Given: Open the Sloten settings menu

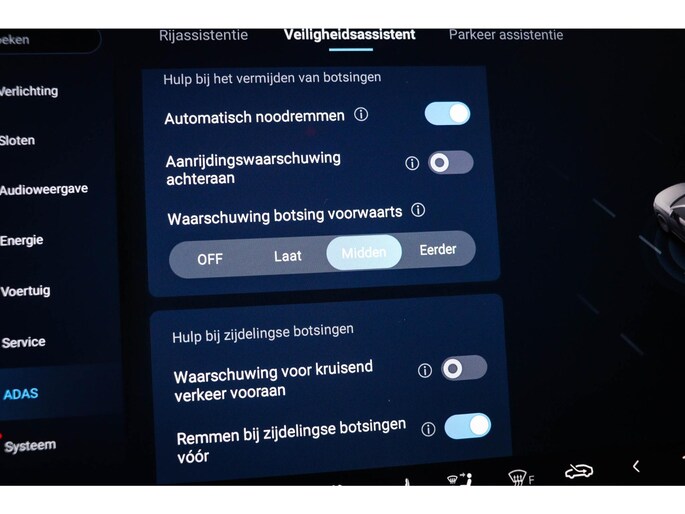Looking at the screenshot, I should click(x=18, y=141).
